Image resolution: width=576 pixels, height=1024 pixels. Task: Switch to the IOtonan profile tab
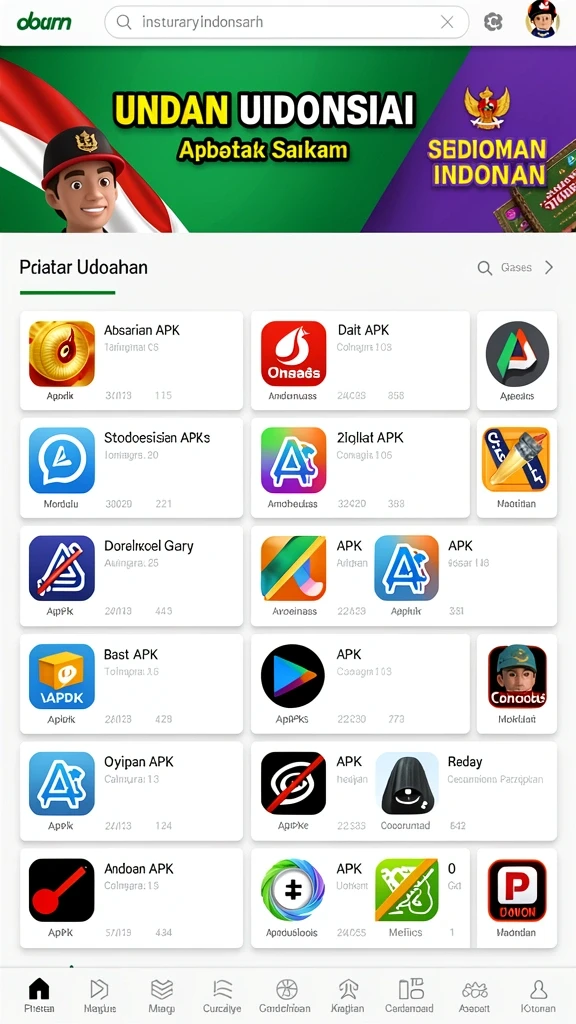click(x=538, y=996)
